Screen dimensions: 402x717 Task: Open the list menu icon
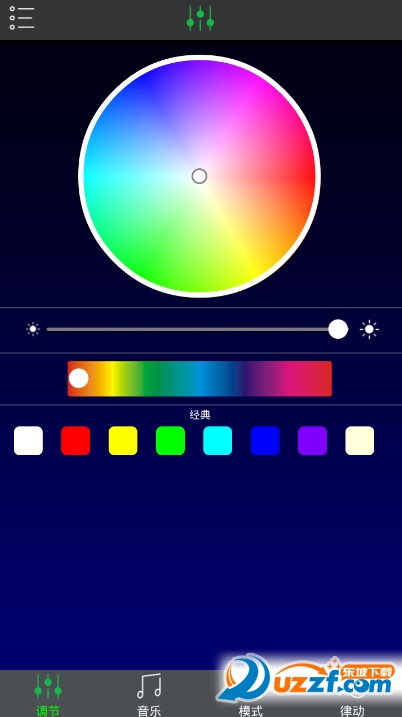[21, 18]
